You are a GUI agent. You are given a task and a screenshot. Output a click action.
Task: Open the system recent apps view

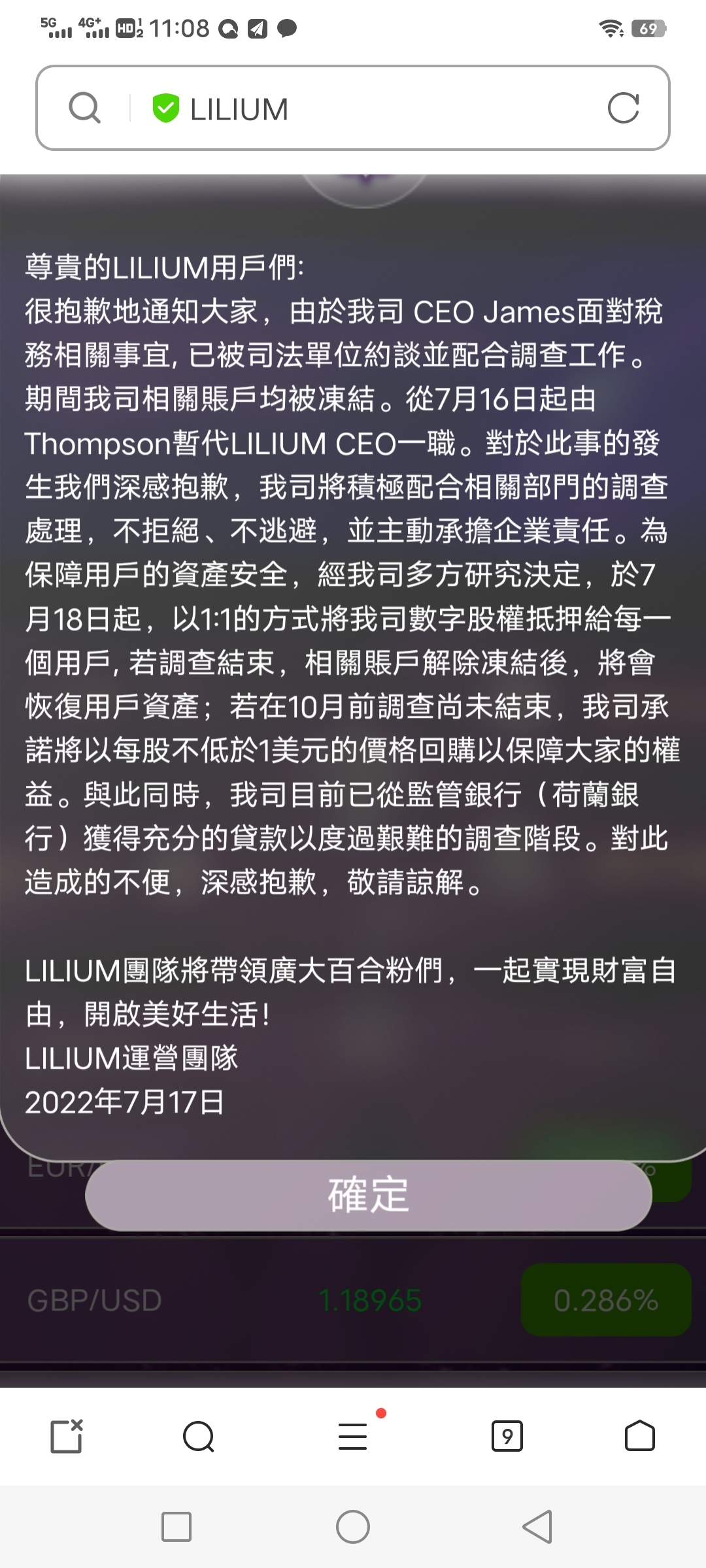tap(176, 1527)
